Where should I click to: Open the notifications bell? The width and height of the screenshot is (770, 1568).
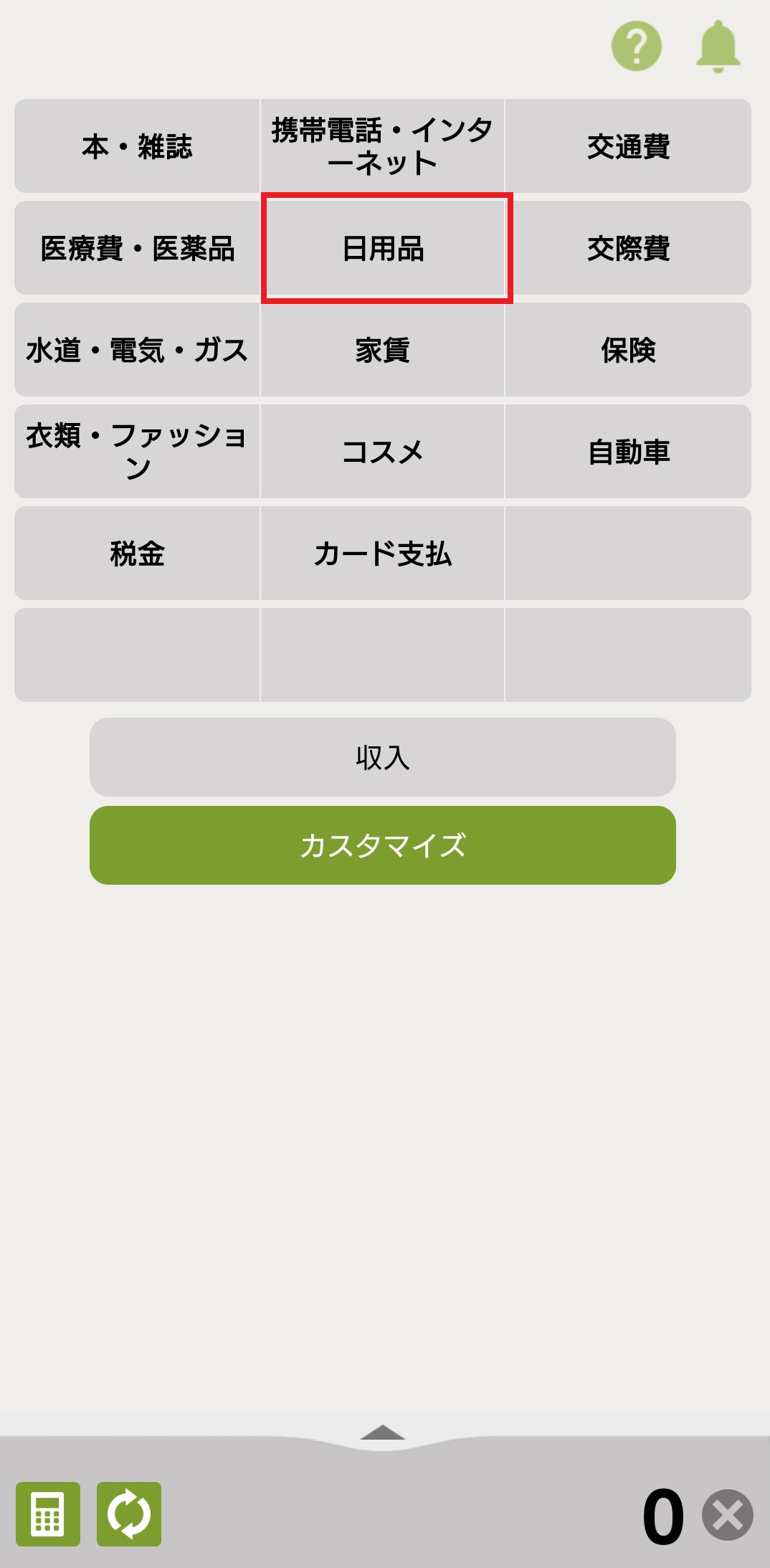click(718, 46)
